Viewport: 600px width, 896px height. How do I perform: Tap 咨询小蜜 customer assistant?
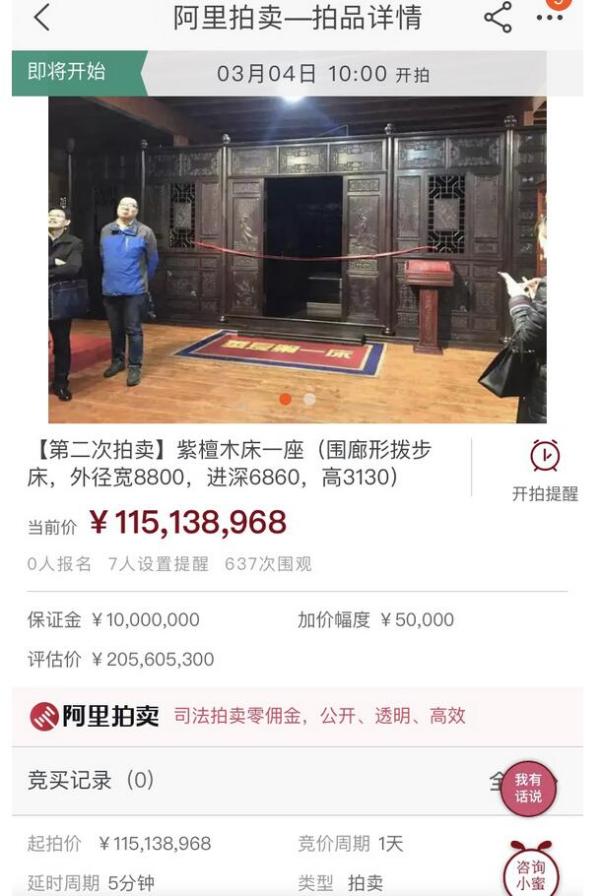click(x=530, y=868)
